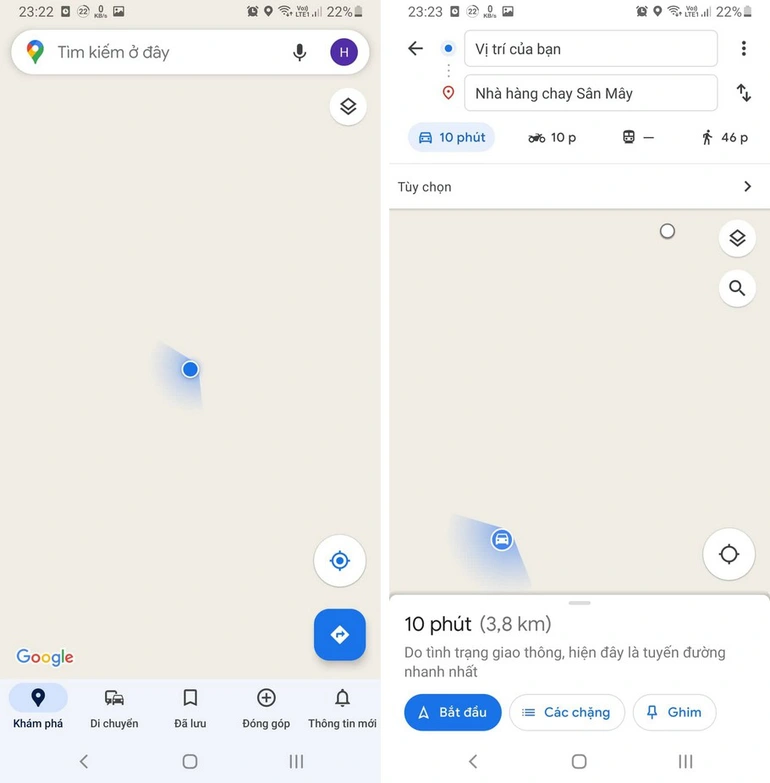Start navigation with the Bắt đầu button
The height and width of the screenshot is (783, 770).
pos(452,712)
